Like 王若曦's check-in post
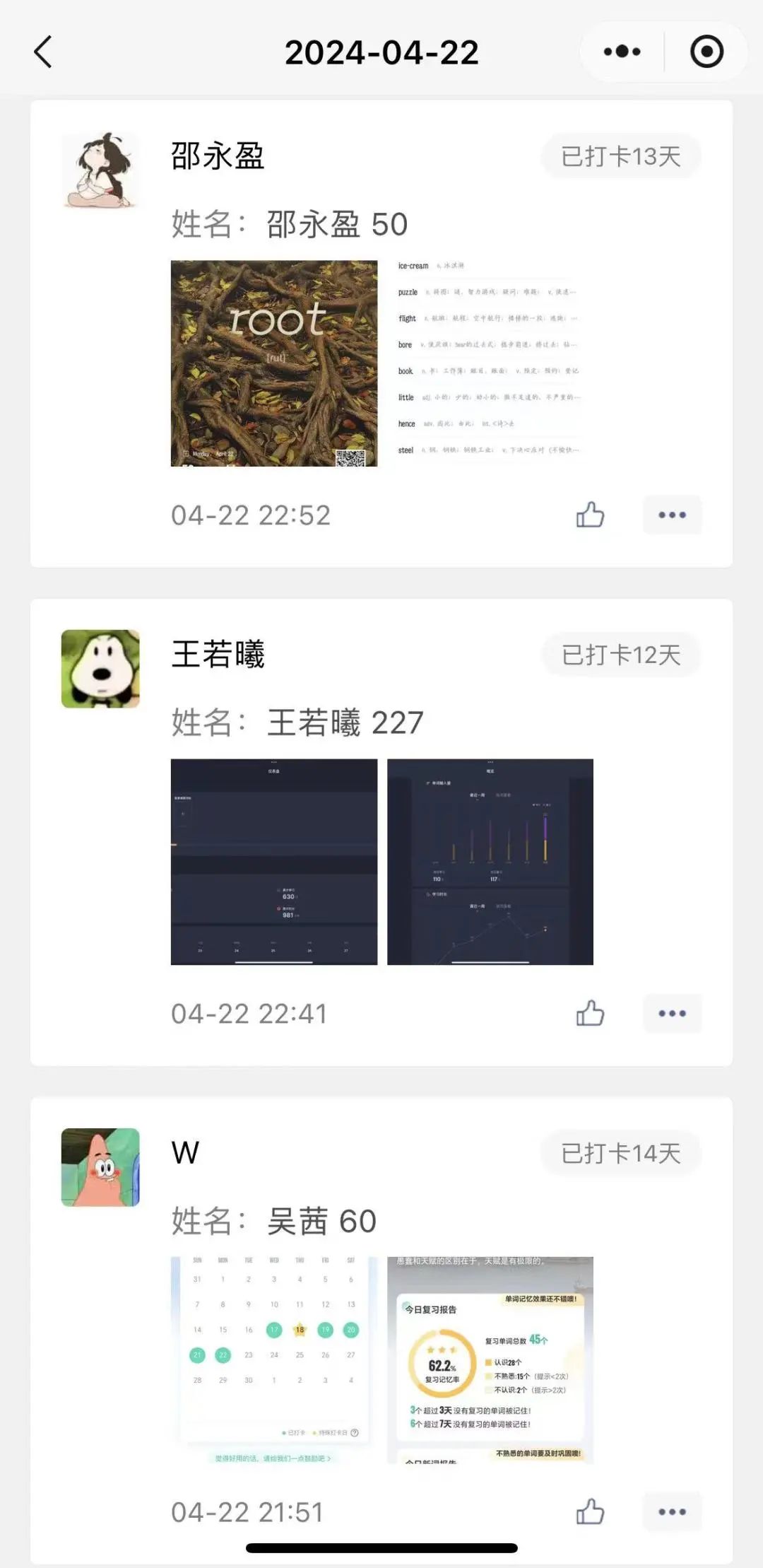The image size is (763, 1568). pos(590,1013)
